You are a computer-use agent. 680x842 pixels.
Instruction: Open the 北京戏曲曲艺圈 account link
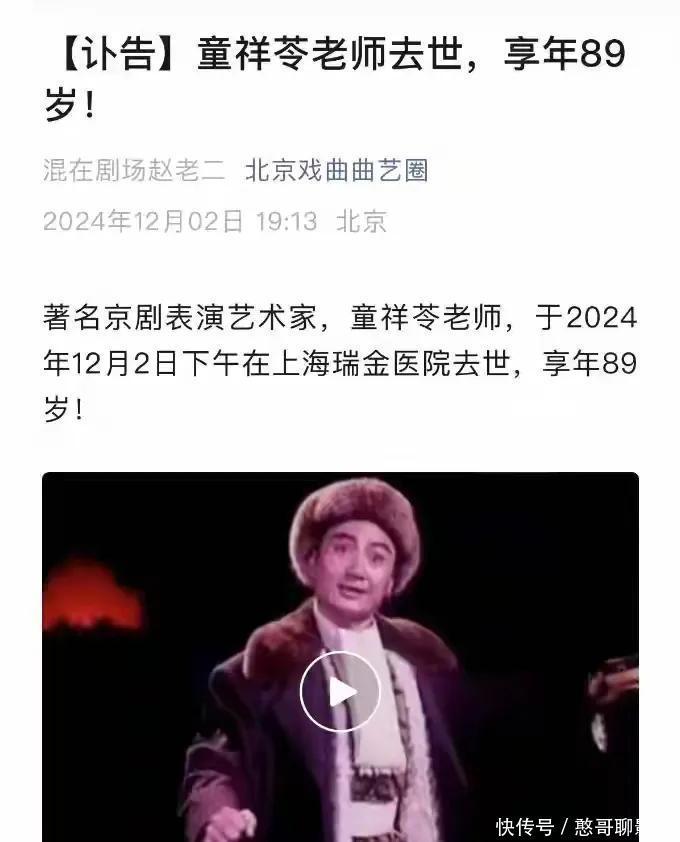[x=336, y=171]
